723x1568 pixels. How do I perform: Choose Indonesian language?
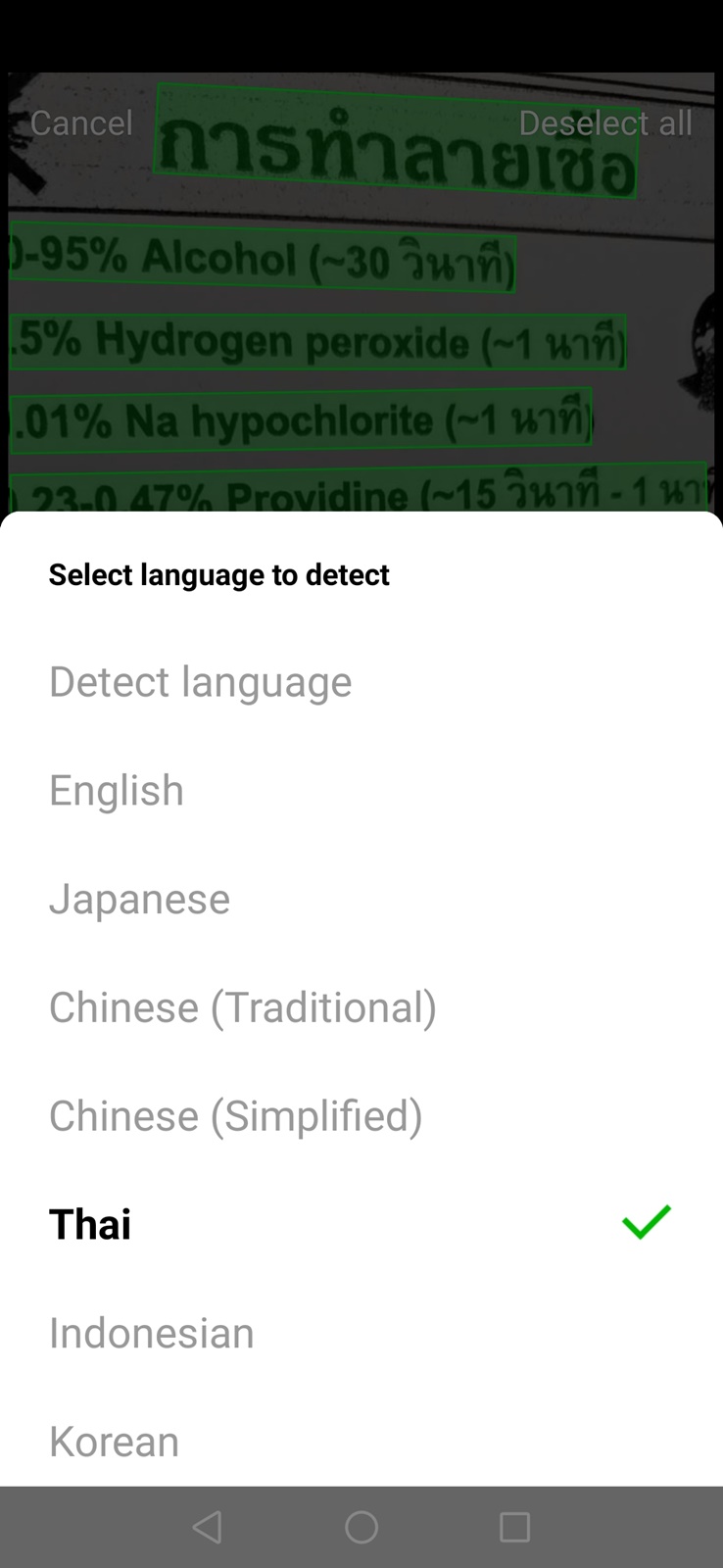tap(361, 1333)
